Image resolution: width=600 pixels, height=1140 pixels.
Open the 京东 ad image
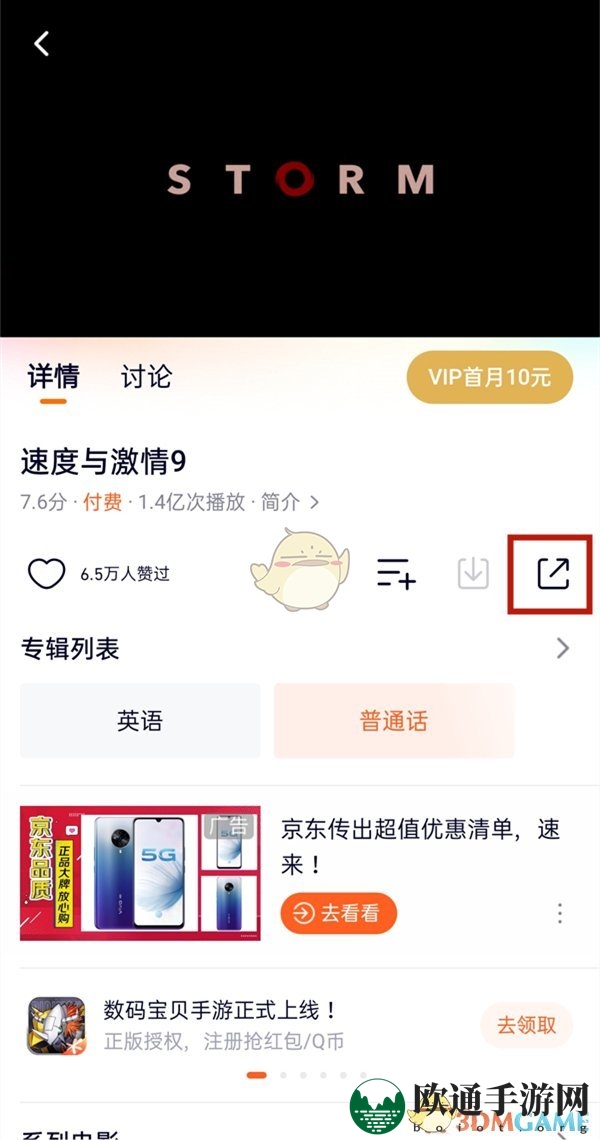(140, 873)
